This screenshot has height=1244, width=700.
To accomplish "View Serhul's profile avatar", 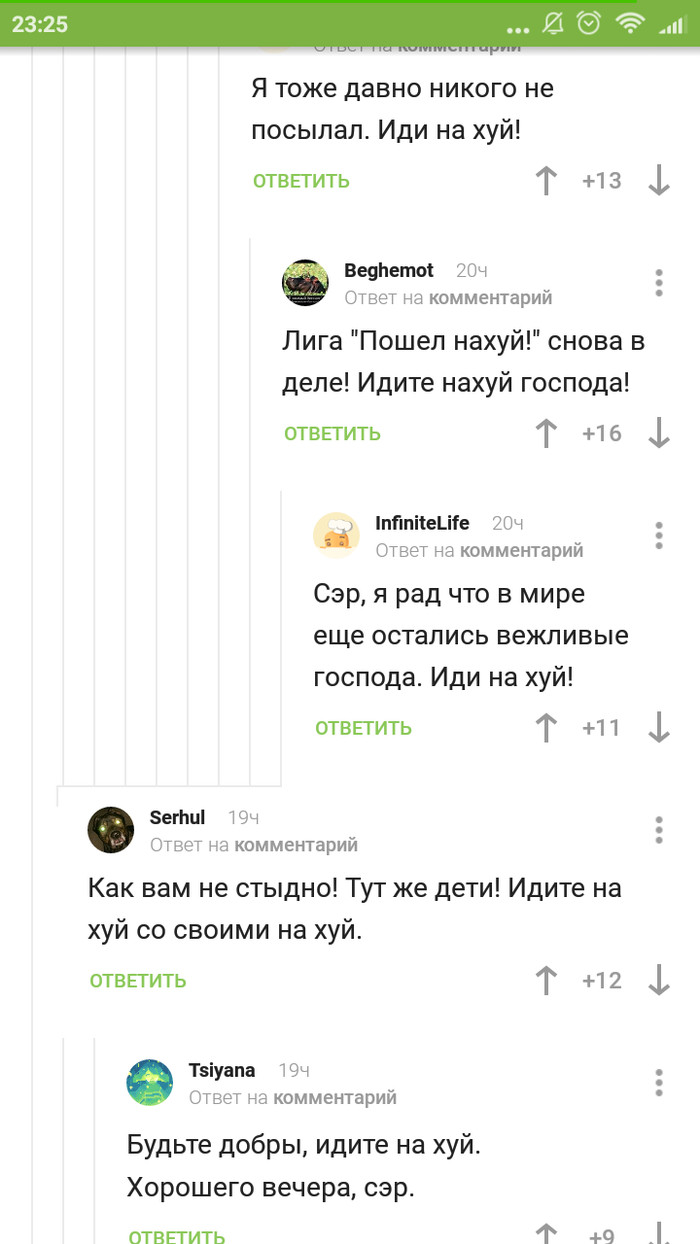I will pos(111,829).
